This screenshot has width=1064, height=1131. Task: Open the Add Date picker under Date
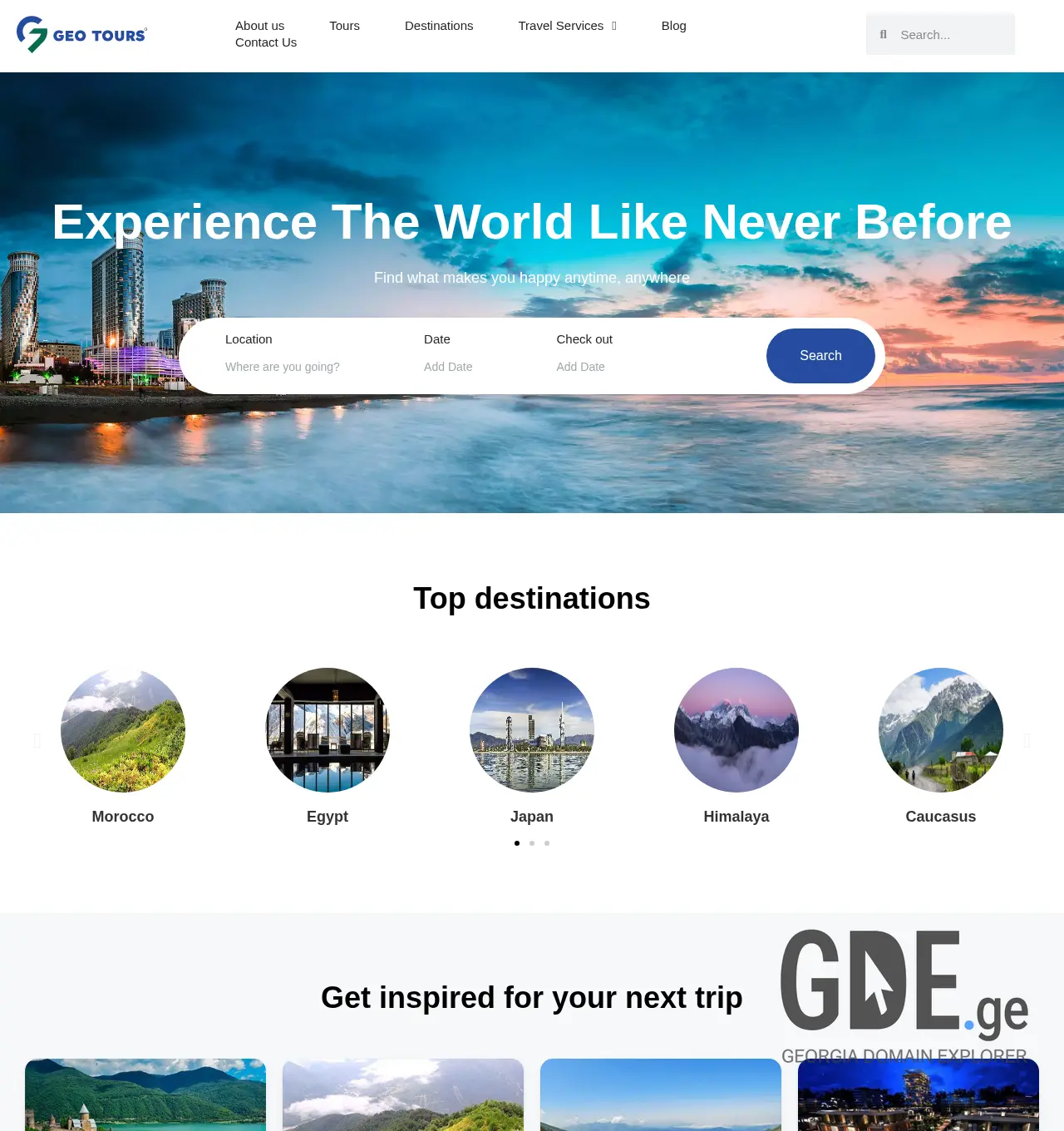[448, 366]
